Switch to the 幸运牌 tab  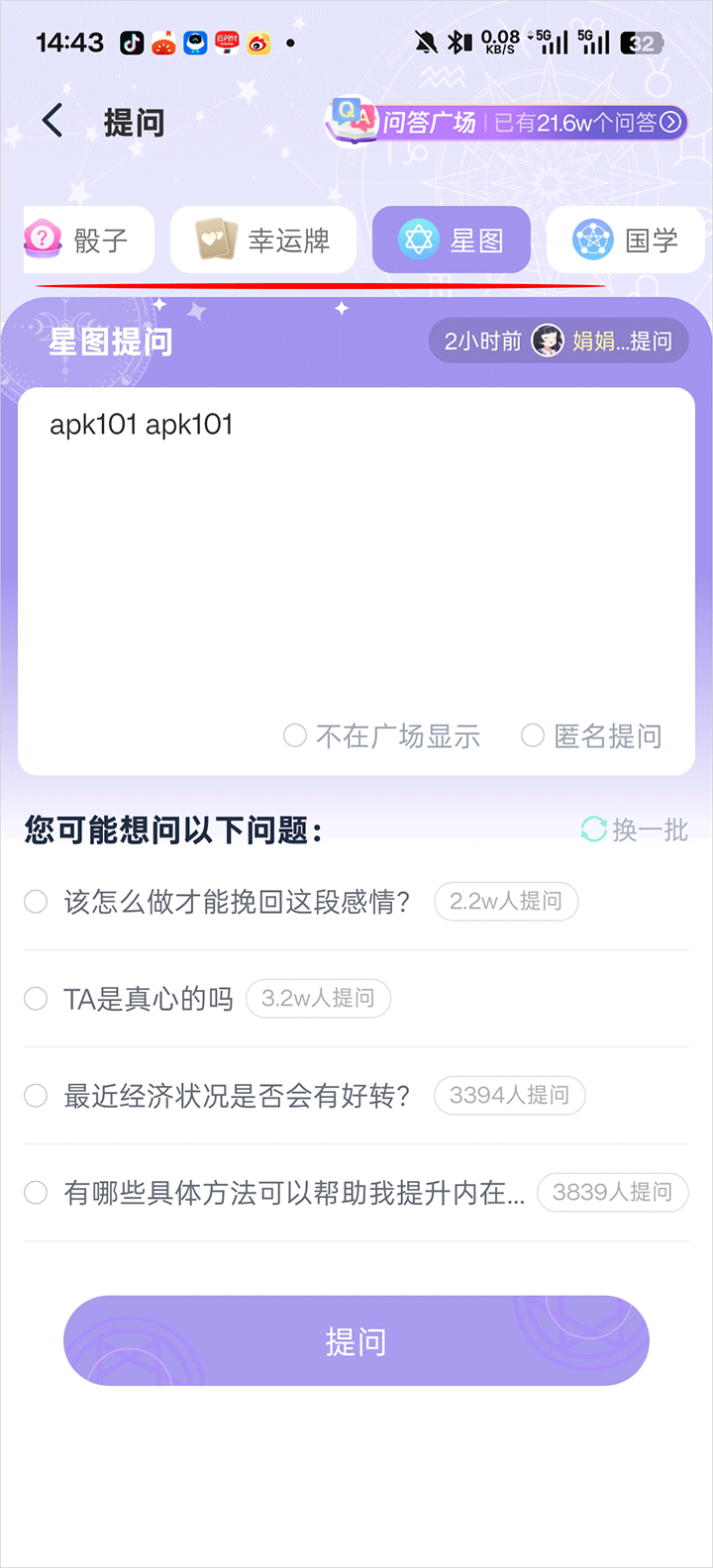pos(263,240)
